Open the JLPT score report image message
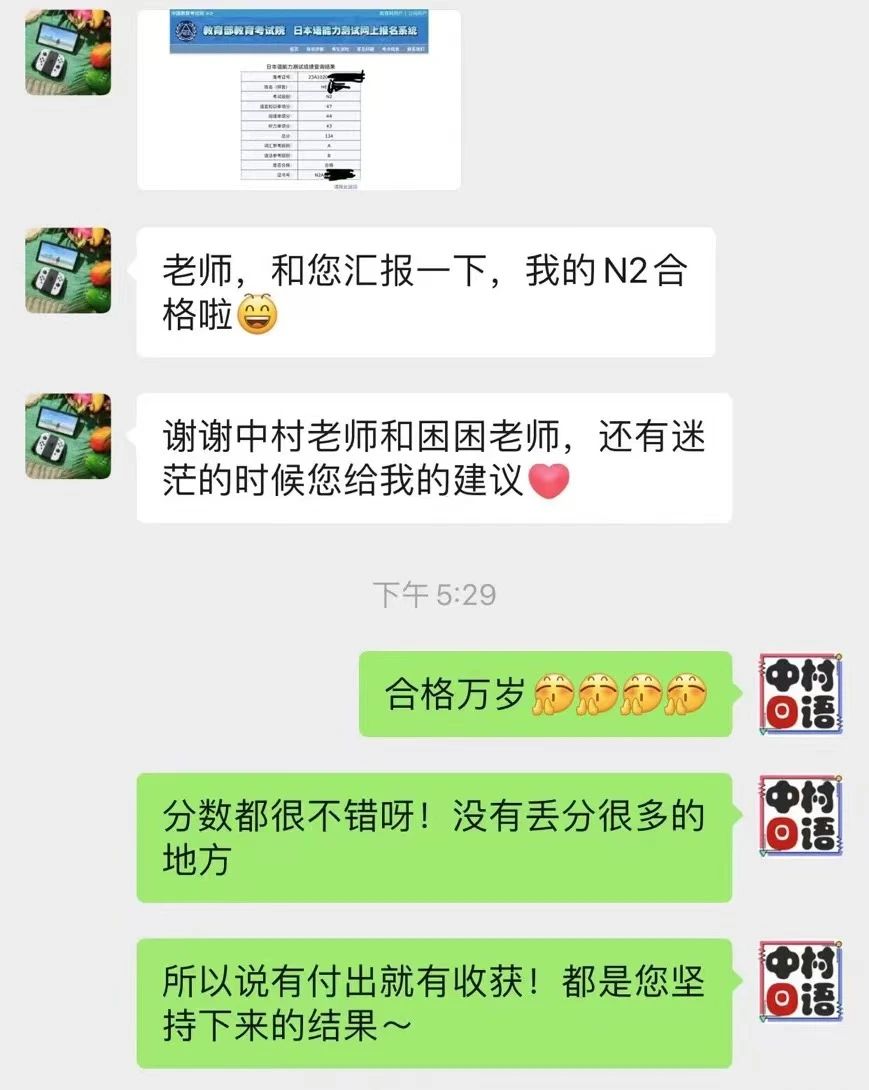The image size is (869, 1090). [x=298, y=100]
